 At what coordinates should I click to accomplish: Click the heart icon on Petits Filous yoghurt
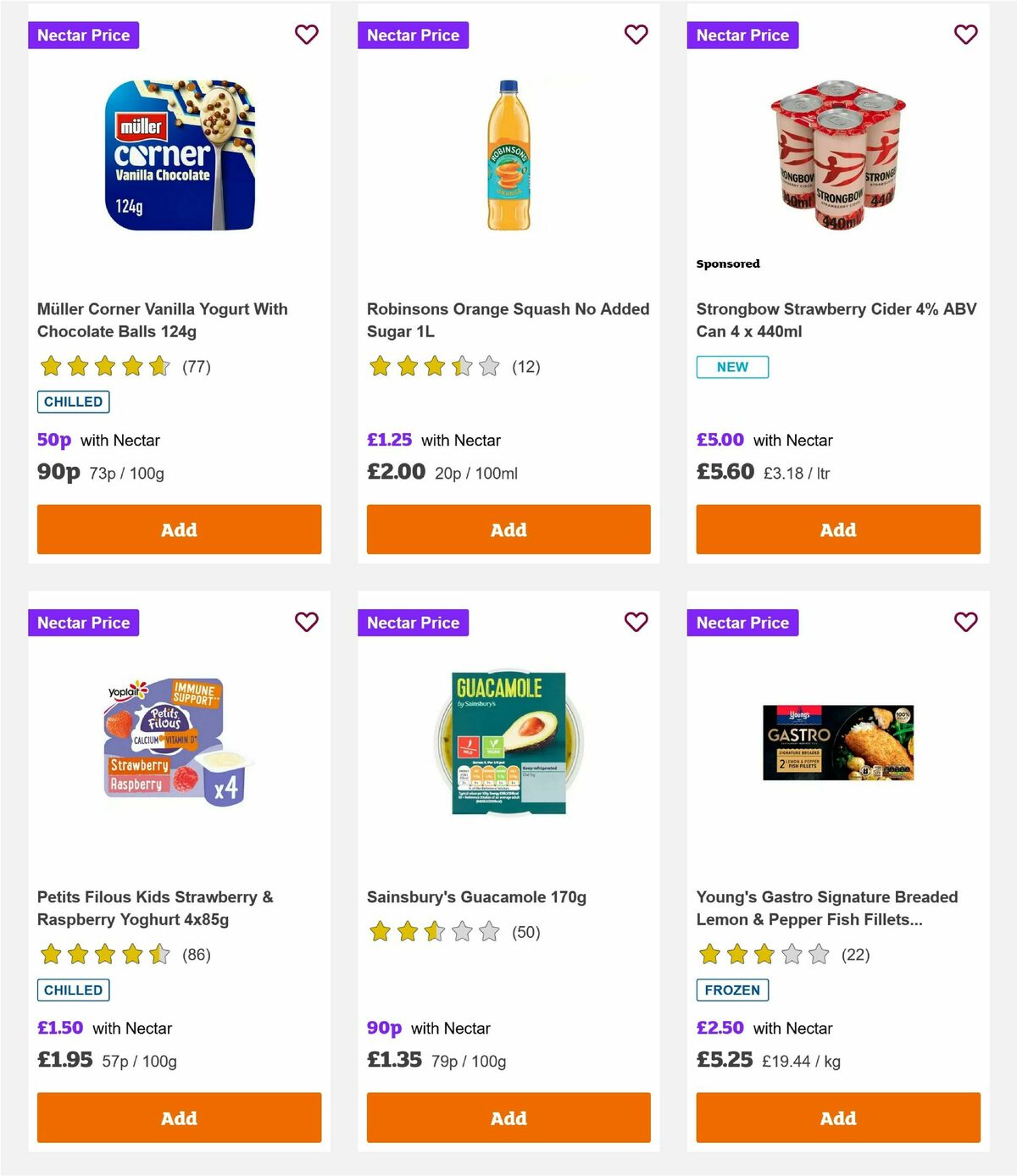306,622
